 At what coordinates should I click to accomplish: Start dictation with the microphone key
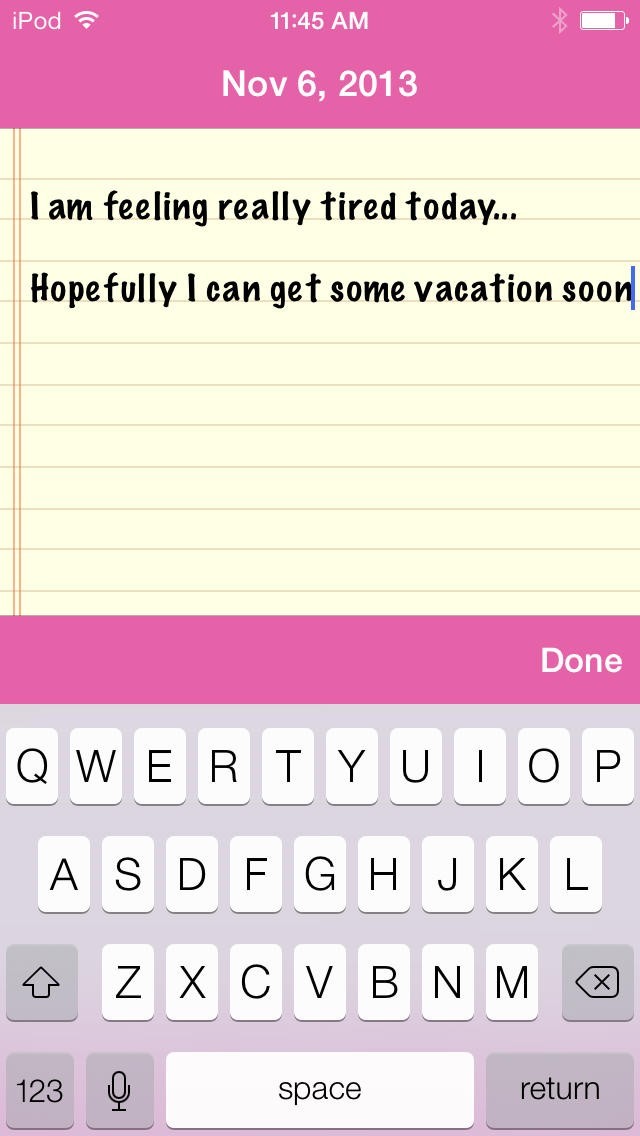click(119, 1090)
